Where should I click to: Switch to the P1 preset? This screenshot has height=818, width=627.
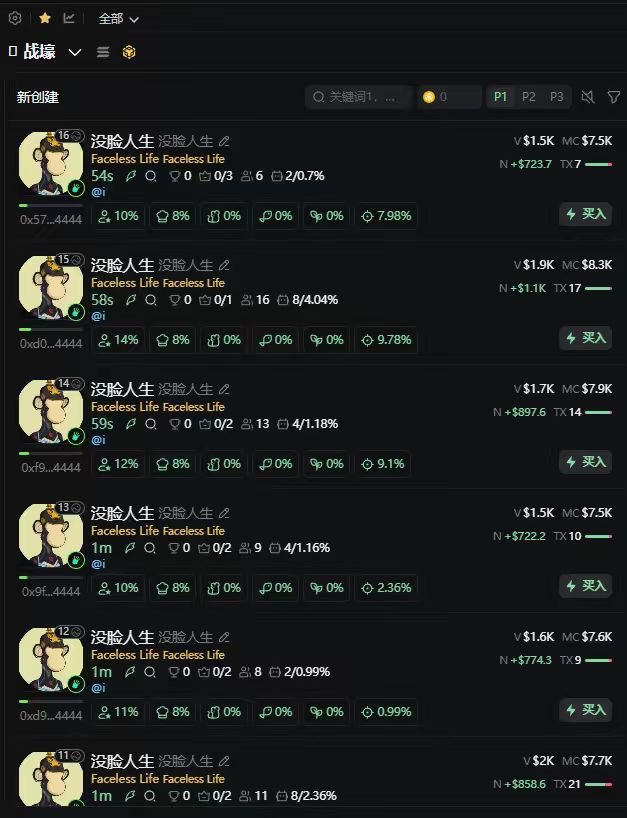(500, 97)
